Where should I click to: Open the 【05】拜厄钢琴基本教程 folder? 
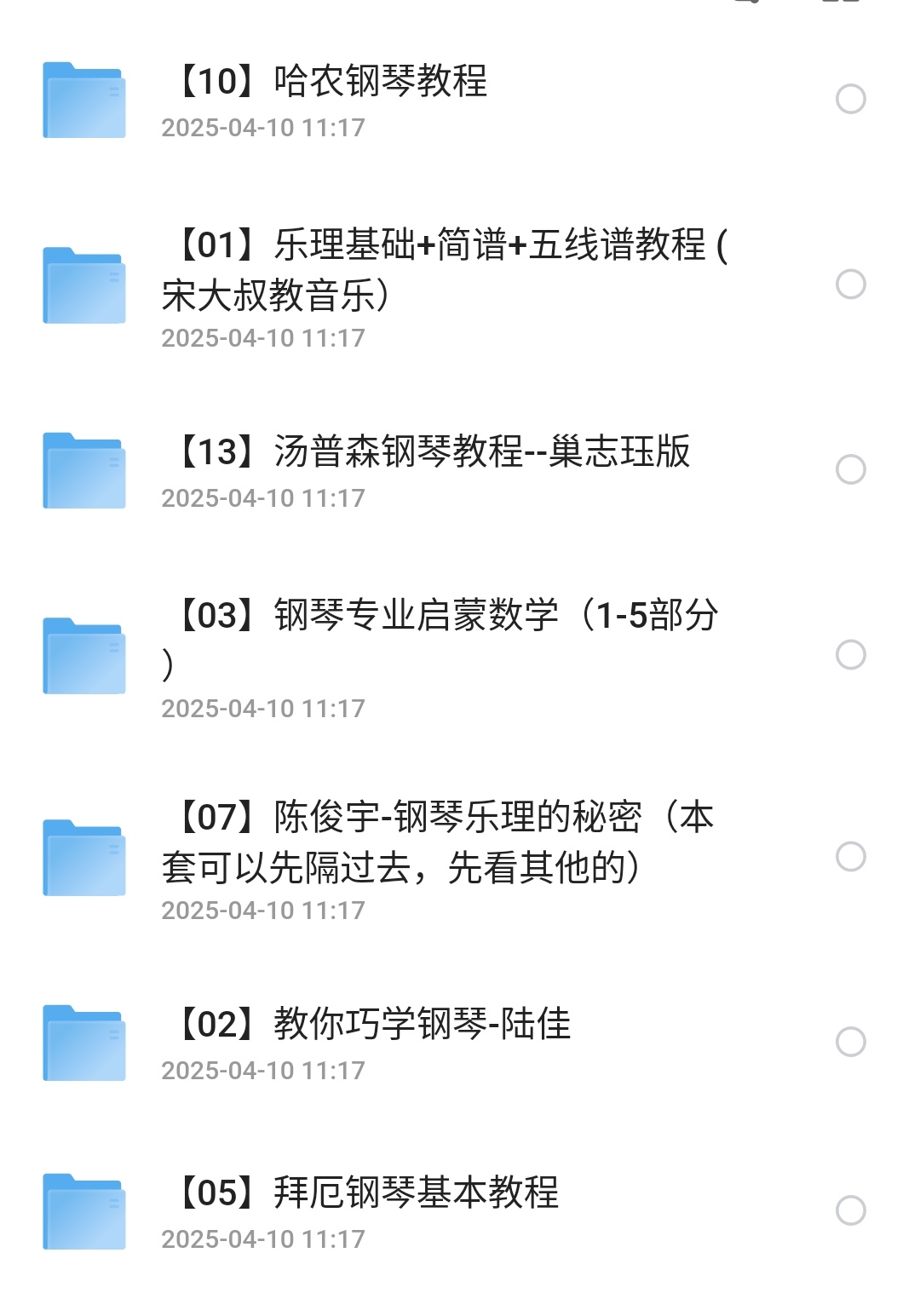click(368, 1193)
